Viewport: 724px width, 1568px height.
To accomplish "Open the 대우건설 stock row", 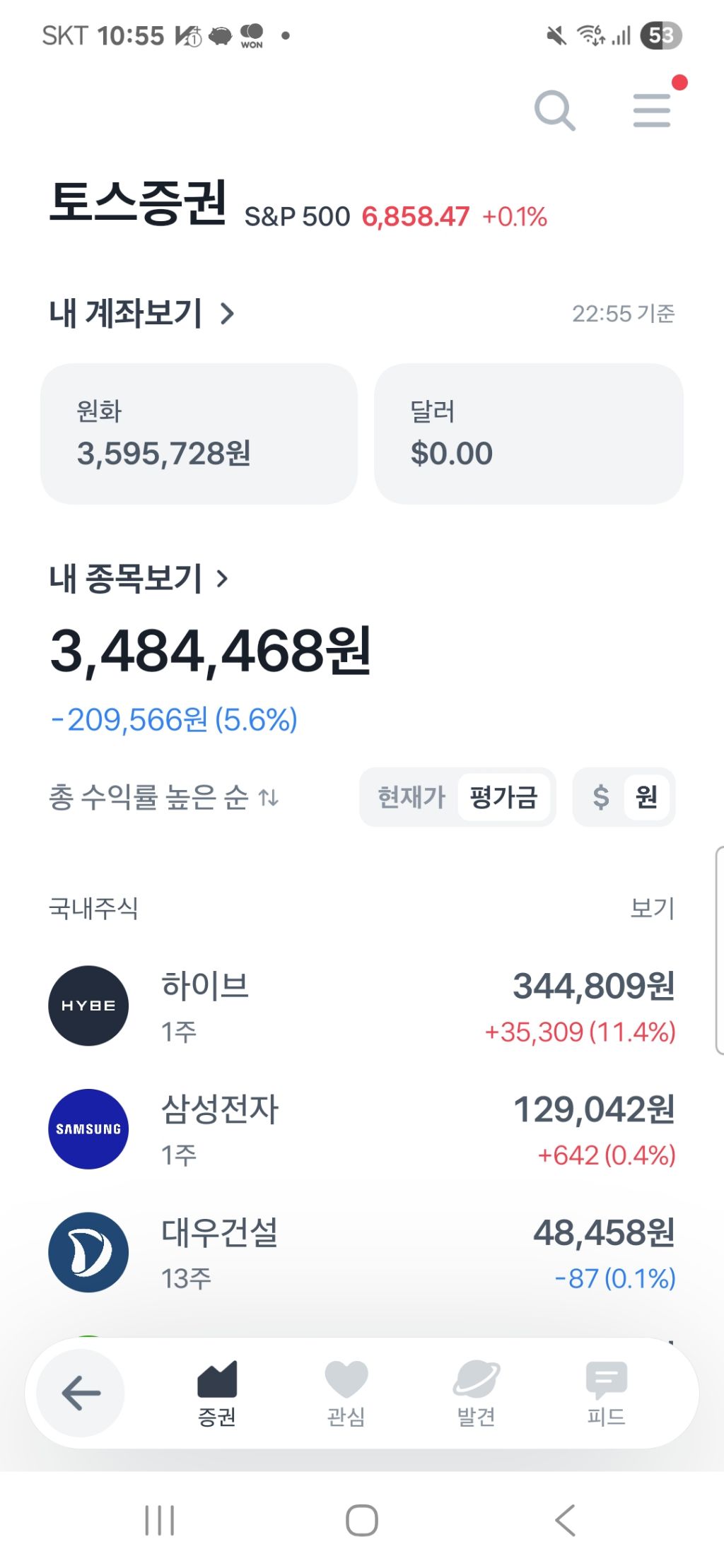I will [362, 1252].
